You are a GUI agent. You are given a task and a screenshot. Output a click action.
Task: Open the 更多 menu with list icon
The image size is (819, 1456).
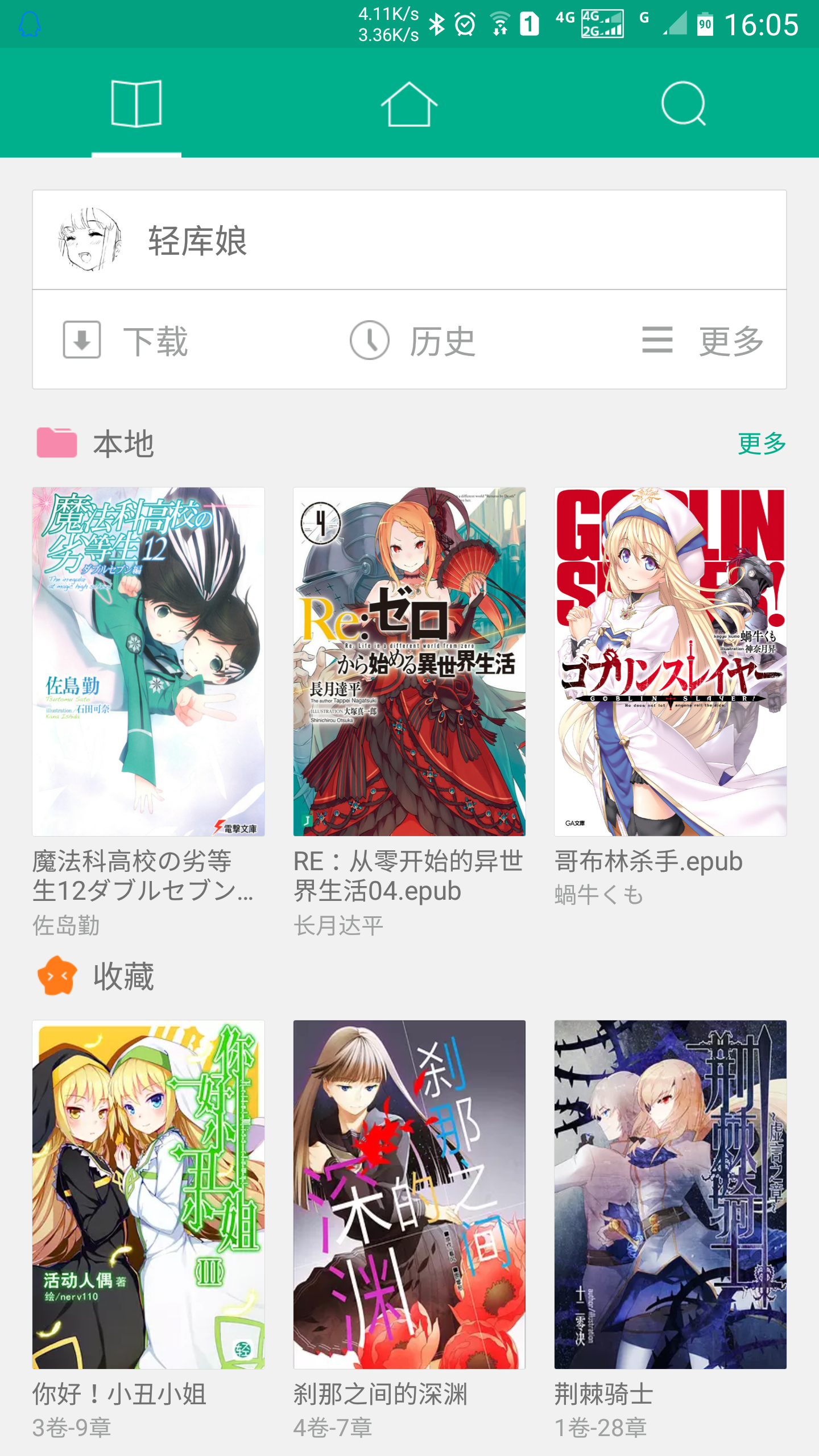click(x=702, y=340)
